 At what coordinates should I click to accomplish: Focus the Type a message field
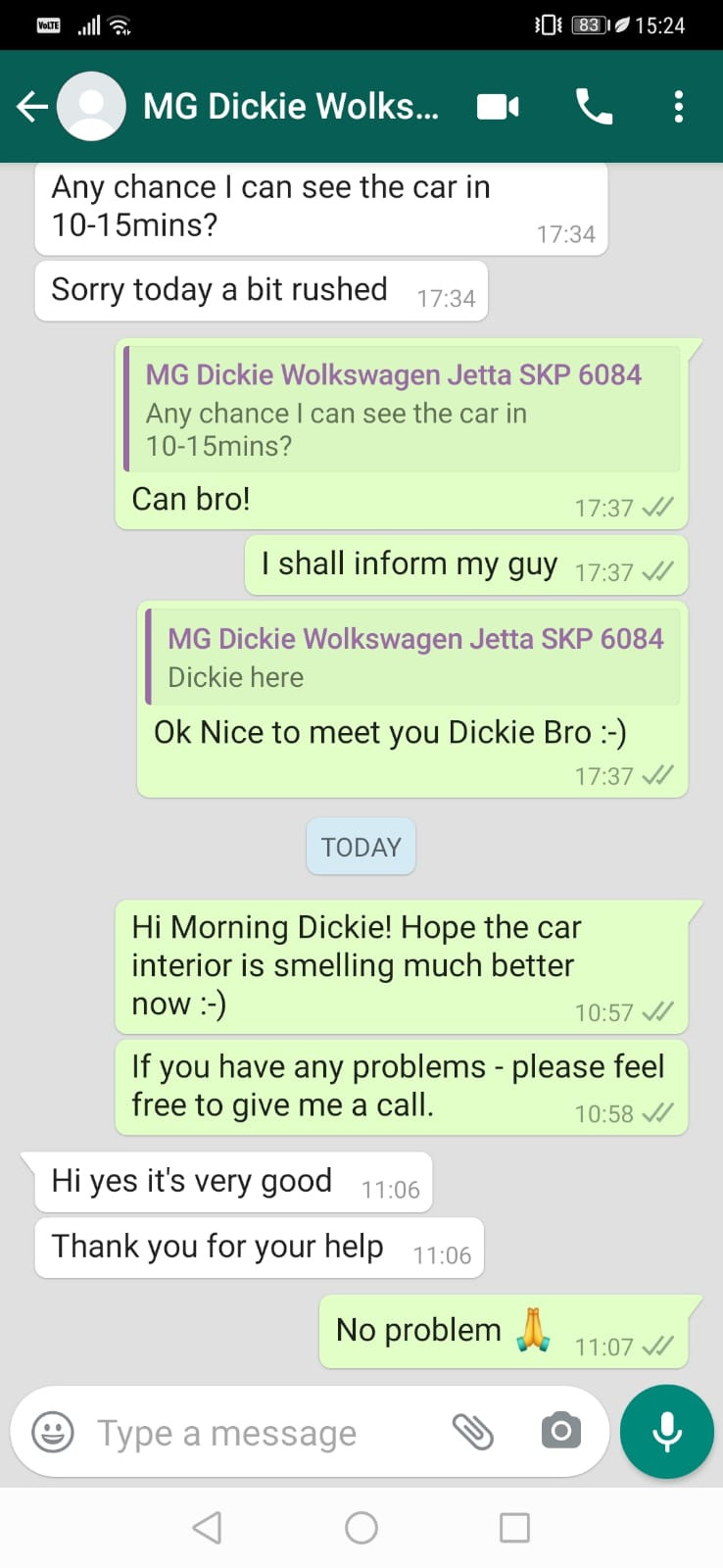tap(265, 1433)
